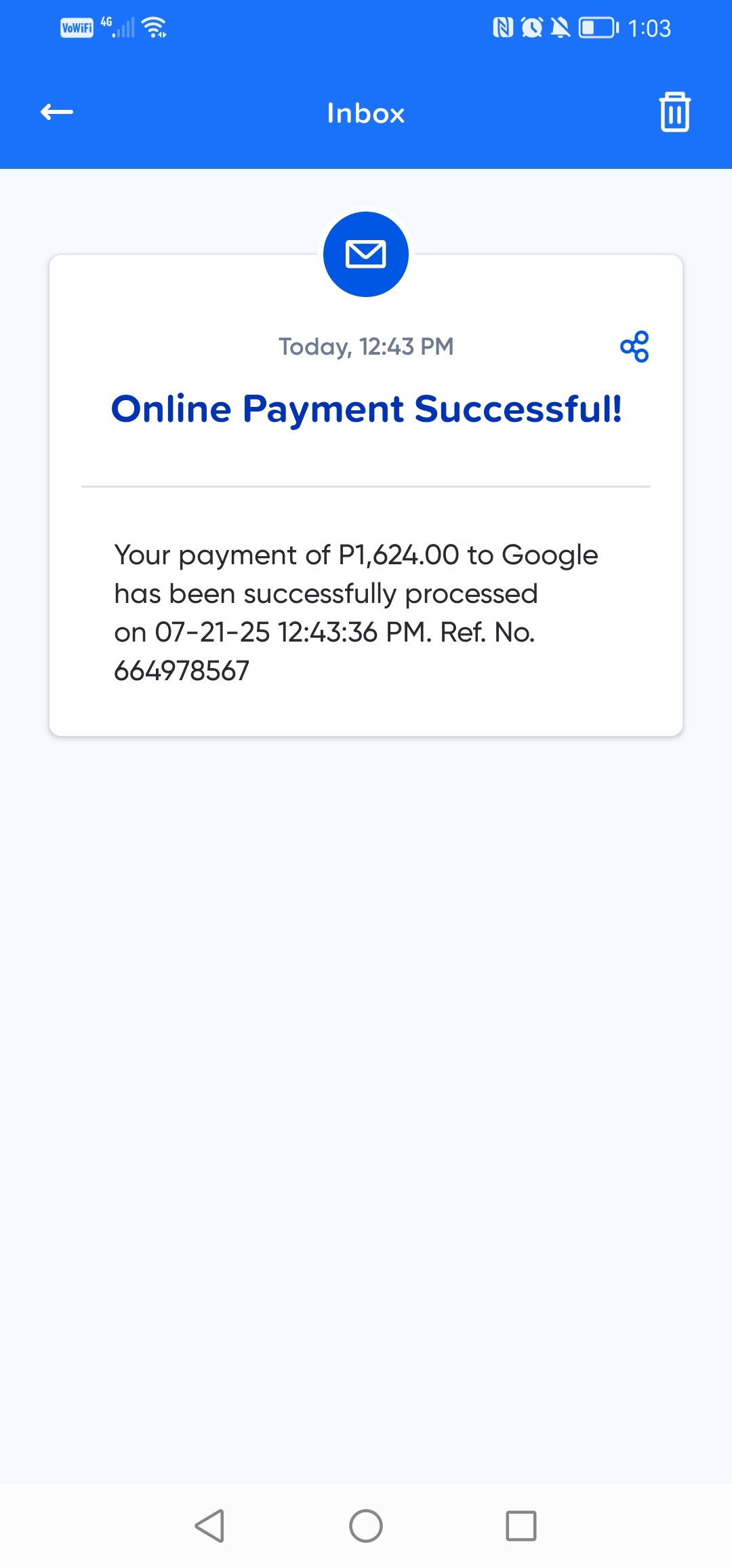Share the Online Payment Successful message

click(634, 347)
